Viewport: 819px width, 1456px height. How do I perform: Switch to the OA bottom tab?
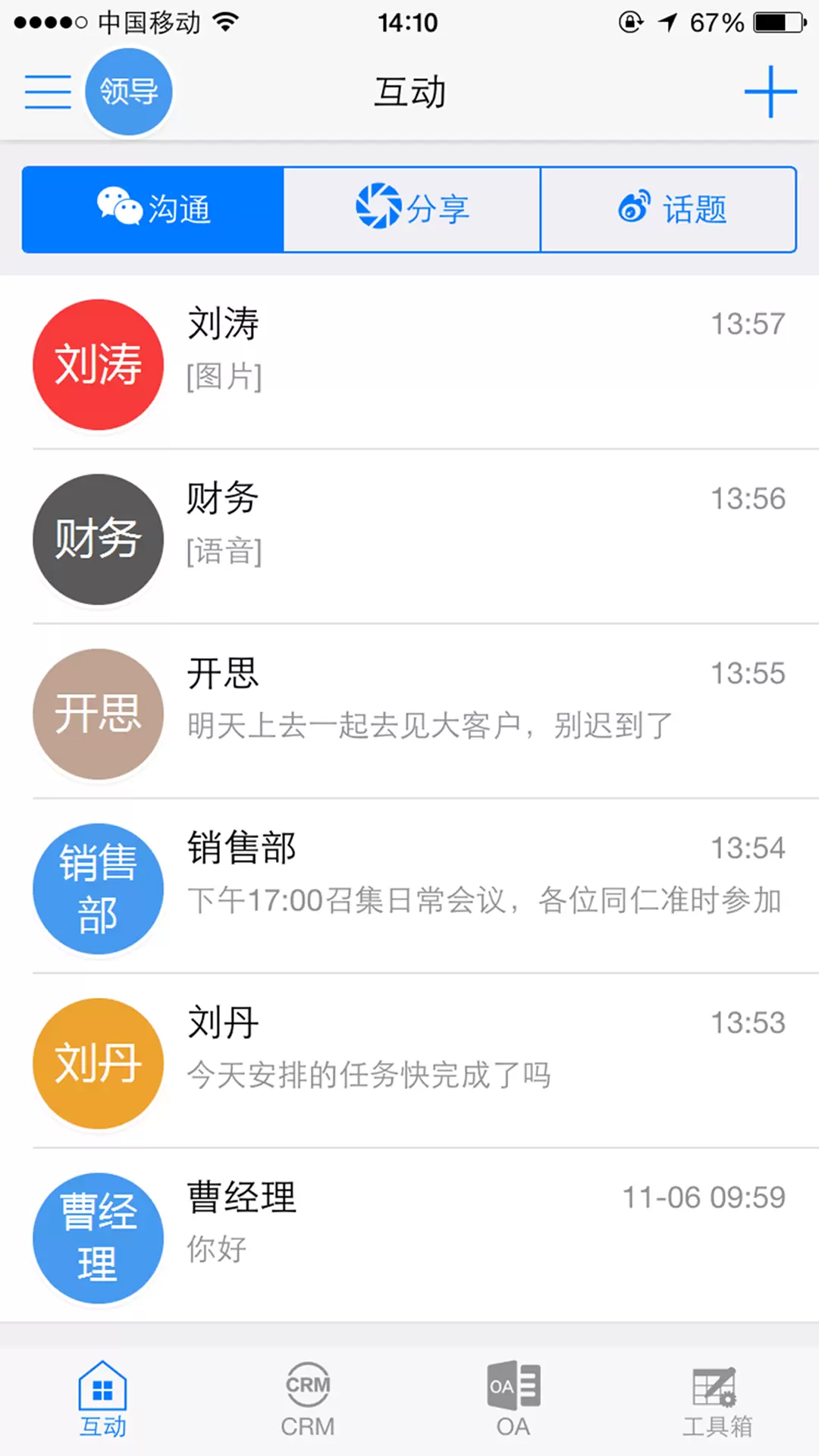pos(513,1400)
